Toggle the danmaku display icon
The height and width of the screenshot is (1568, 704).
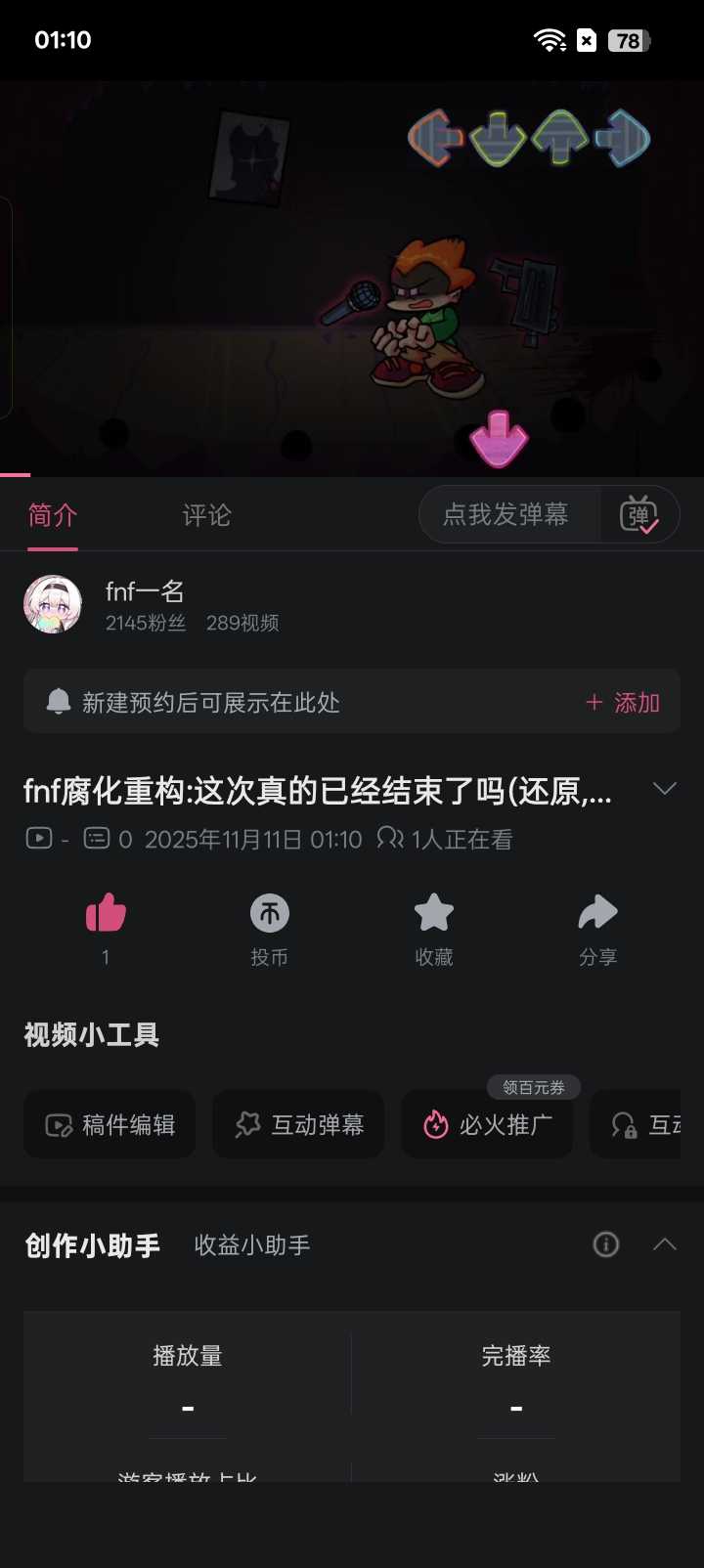tap(639, 514)
